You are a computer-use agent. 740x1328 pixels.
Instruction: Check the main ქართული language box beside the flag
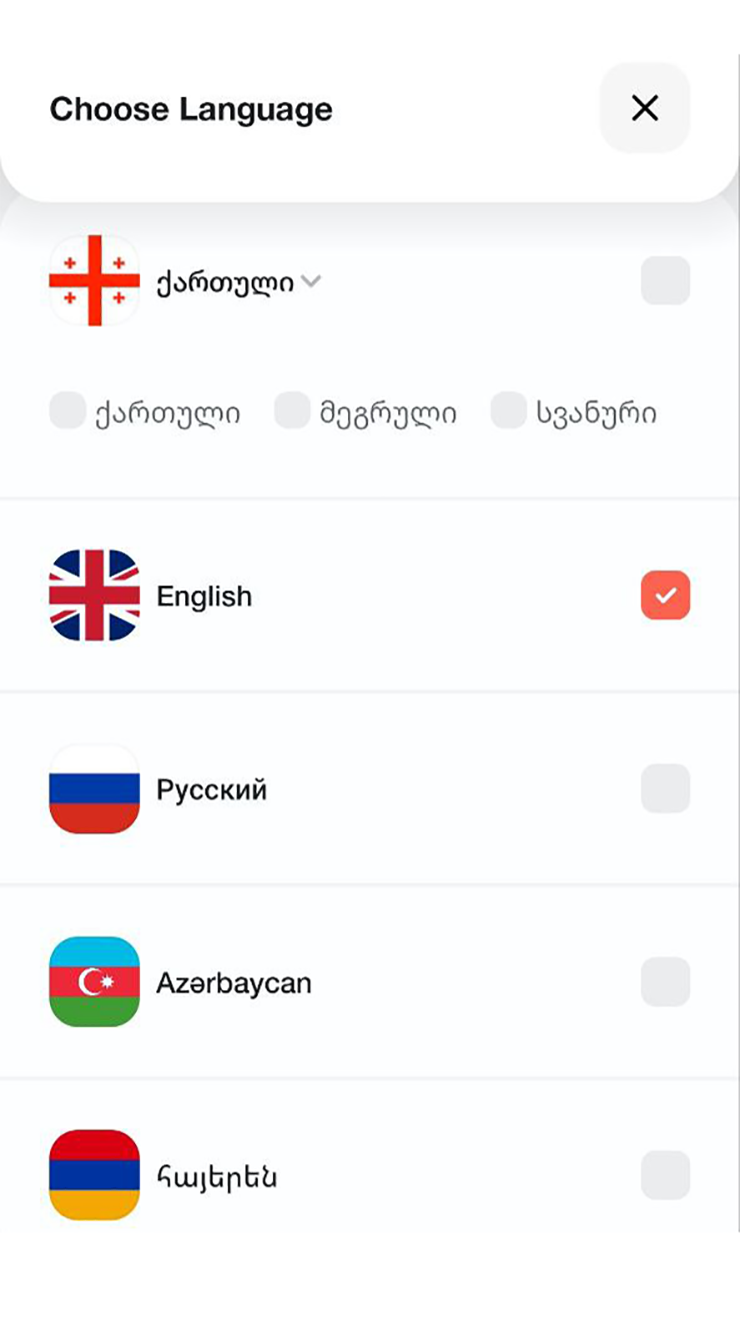(665, 281)
